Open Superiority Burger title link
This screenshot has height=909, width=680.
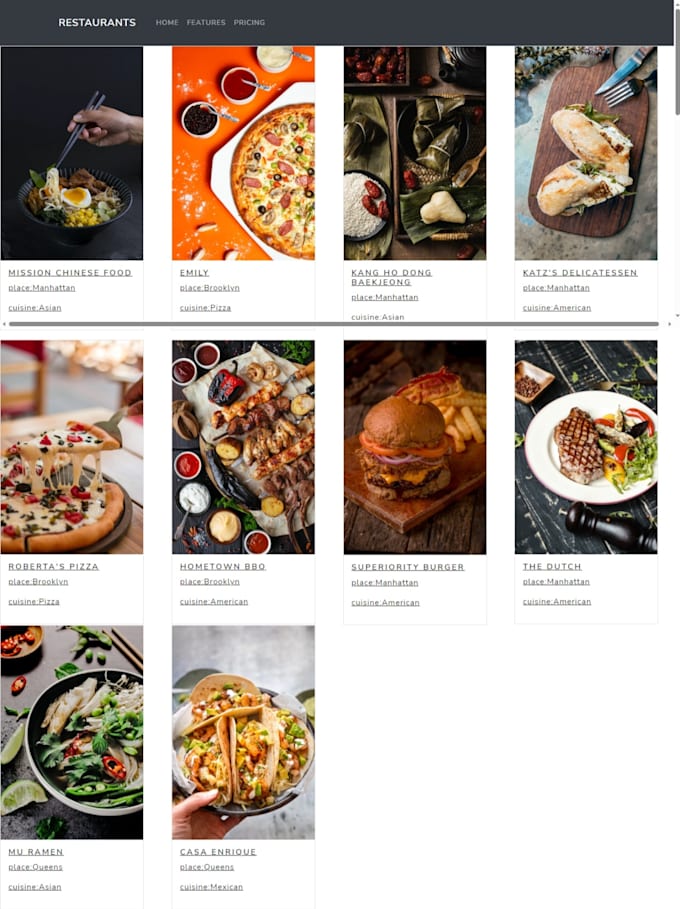pos(408,567)
